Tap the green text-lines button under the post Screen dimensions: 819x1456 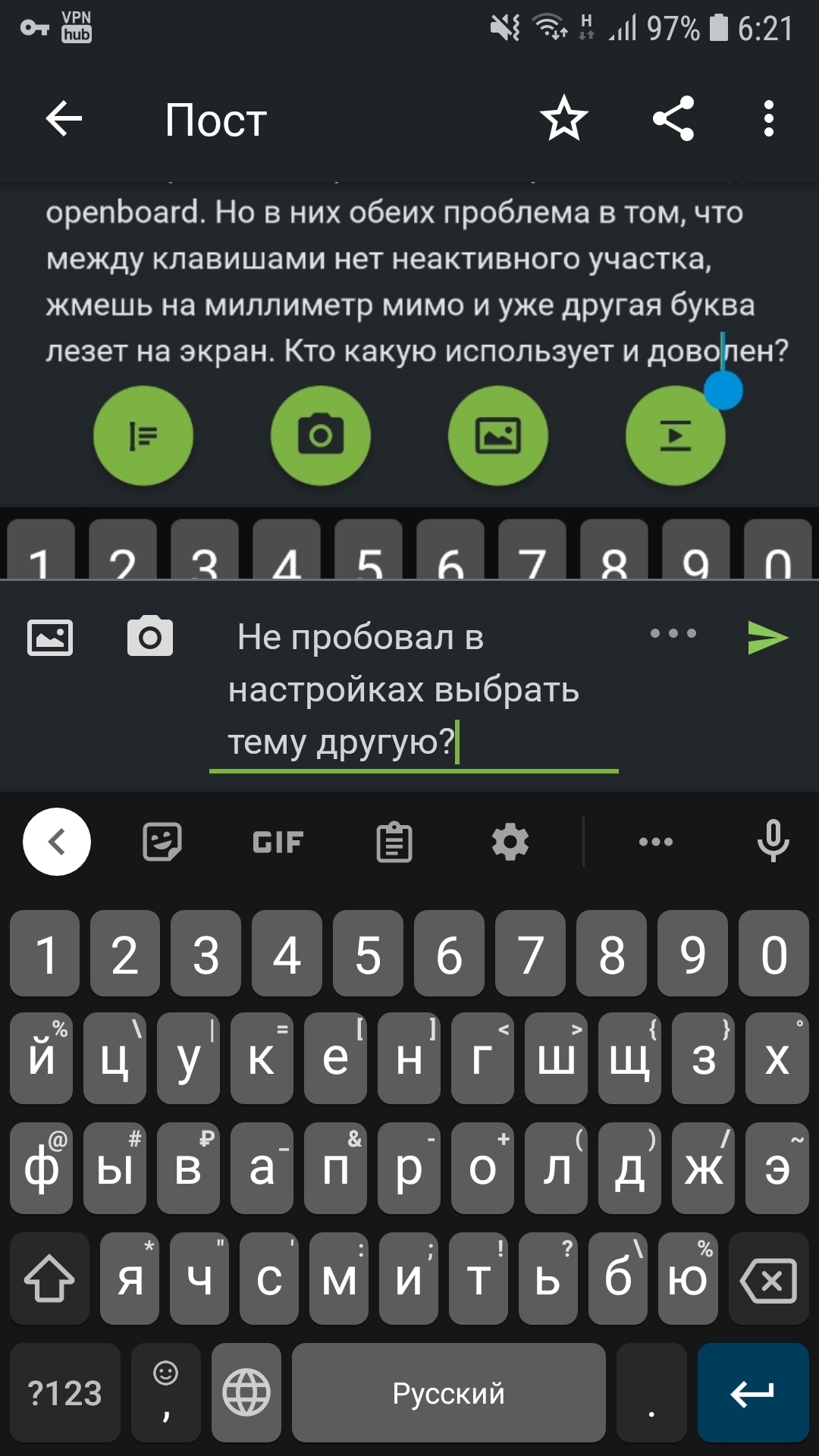143,436
